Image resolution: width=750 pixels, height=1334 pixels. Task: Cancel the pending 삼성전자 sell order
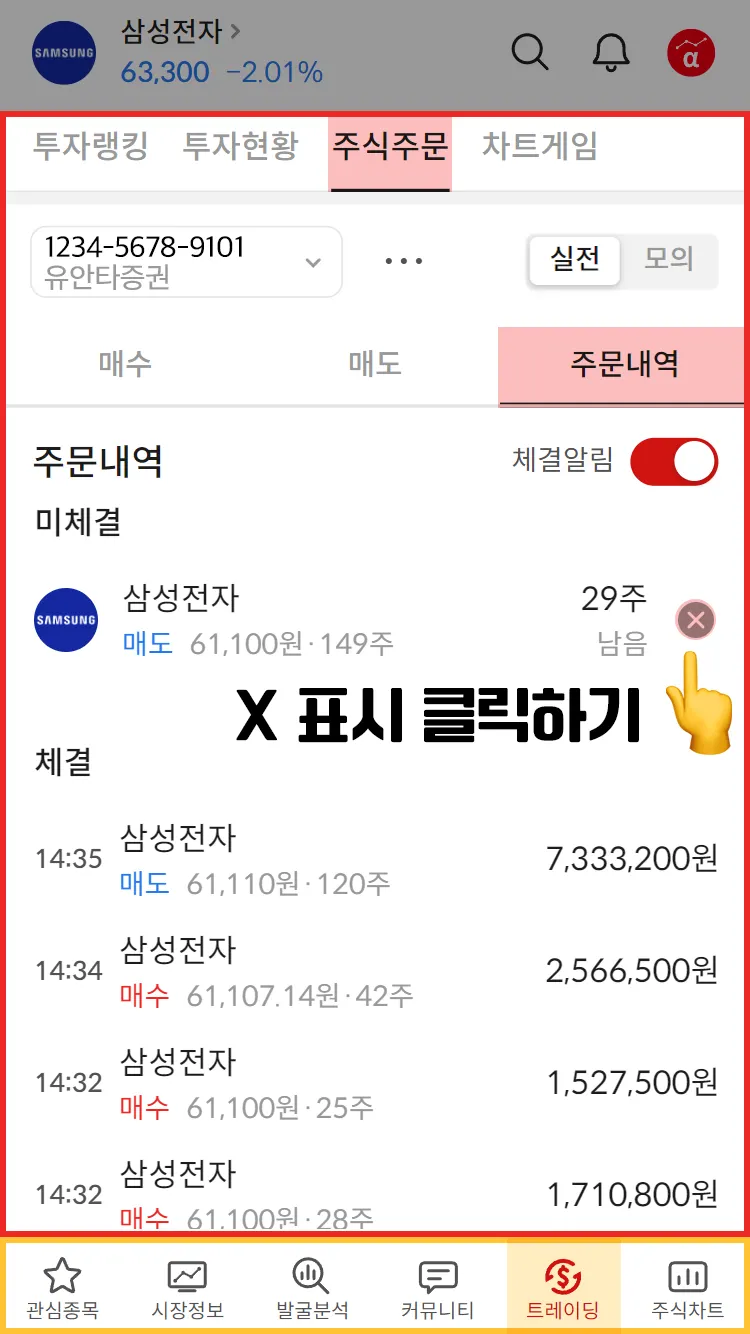pyautogui.click(x=696, y=620)
